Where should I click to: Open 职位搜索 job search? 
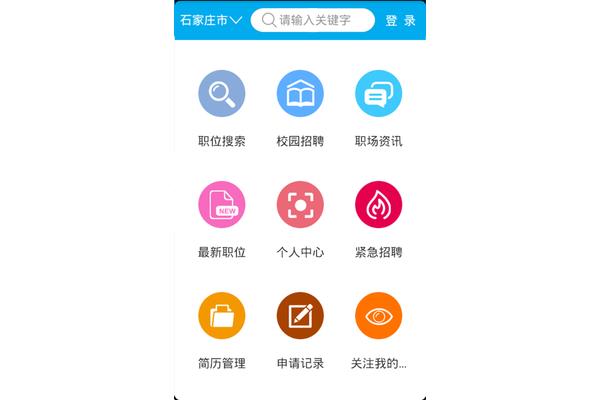click(x=222, y=94)
